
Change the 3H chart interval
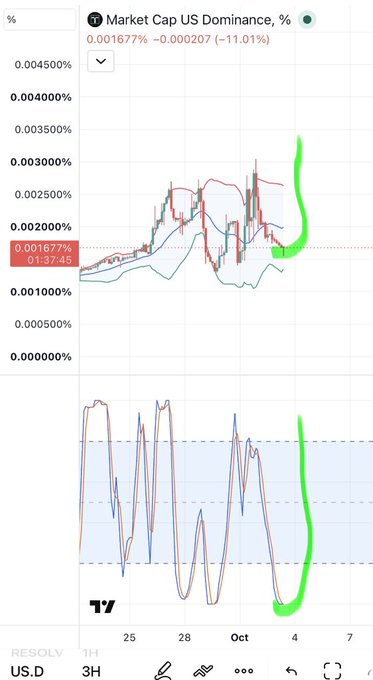[91, 671]
